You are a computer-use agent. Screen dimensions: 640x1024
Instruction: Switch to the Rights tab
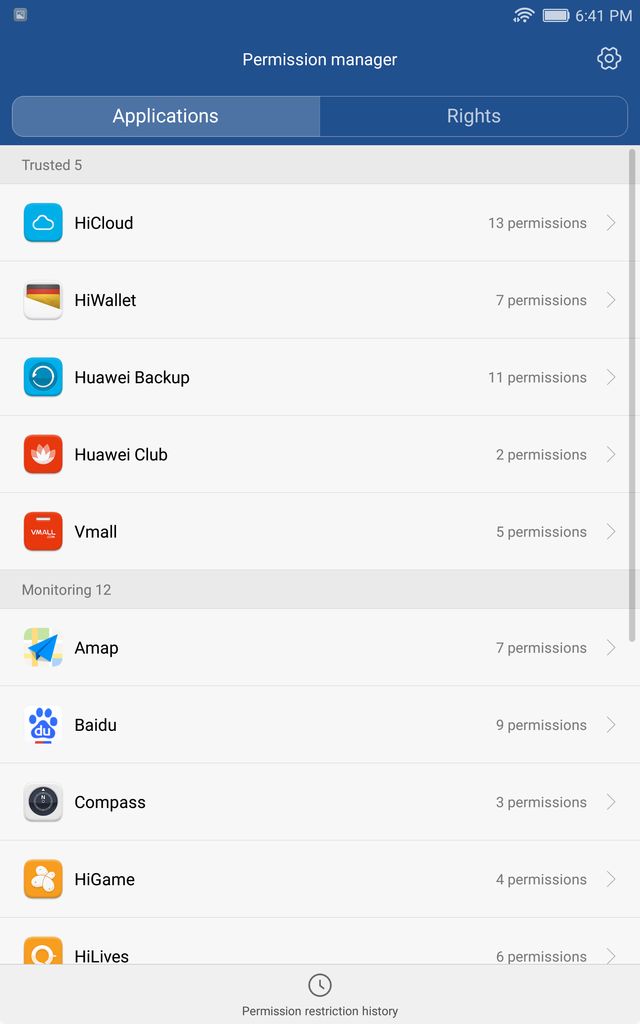click(473, 116)
